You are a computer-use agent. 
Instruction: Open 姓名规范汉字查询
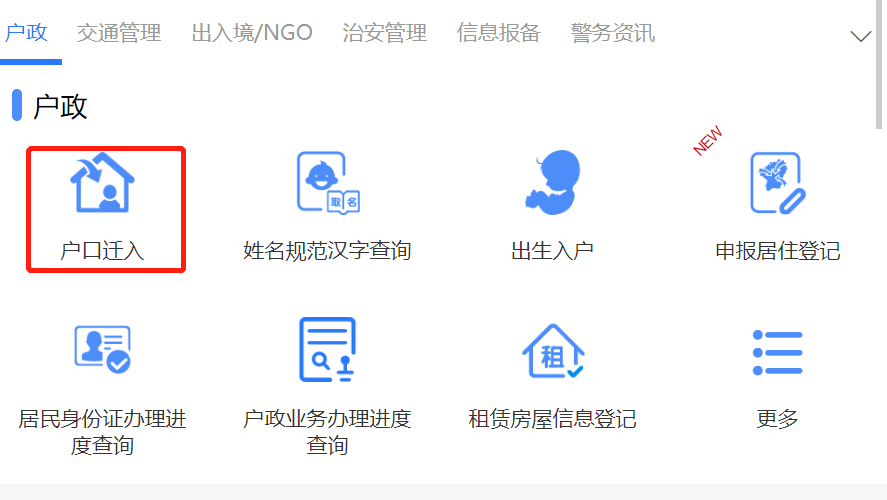coord(328,208)
